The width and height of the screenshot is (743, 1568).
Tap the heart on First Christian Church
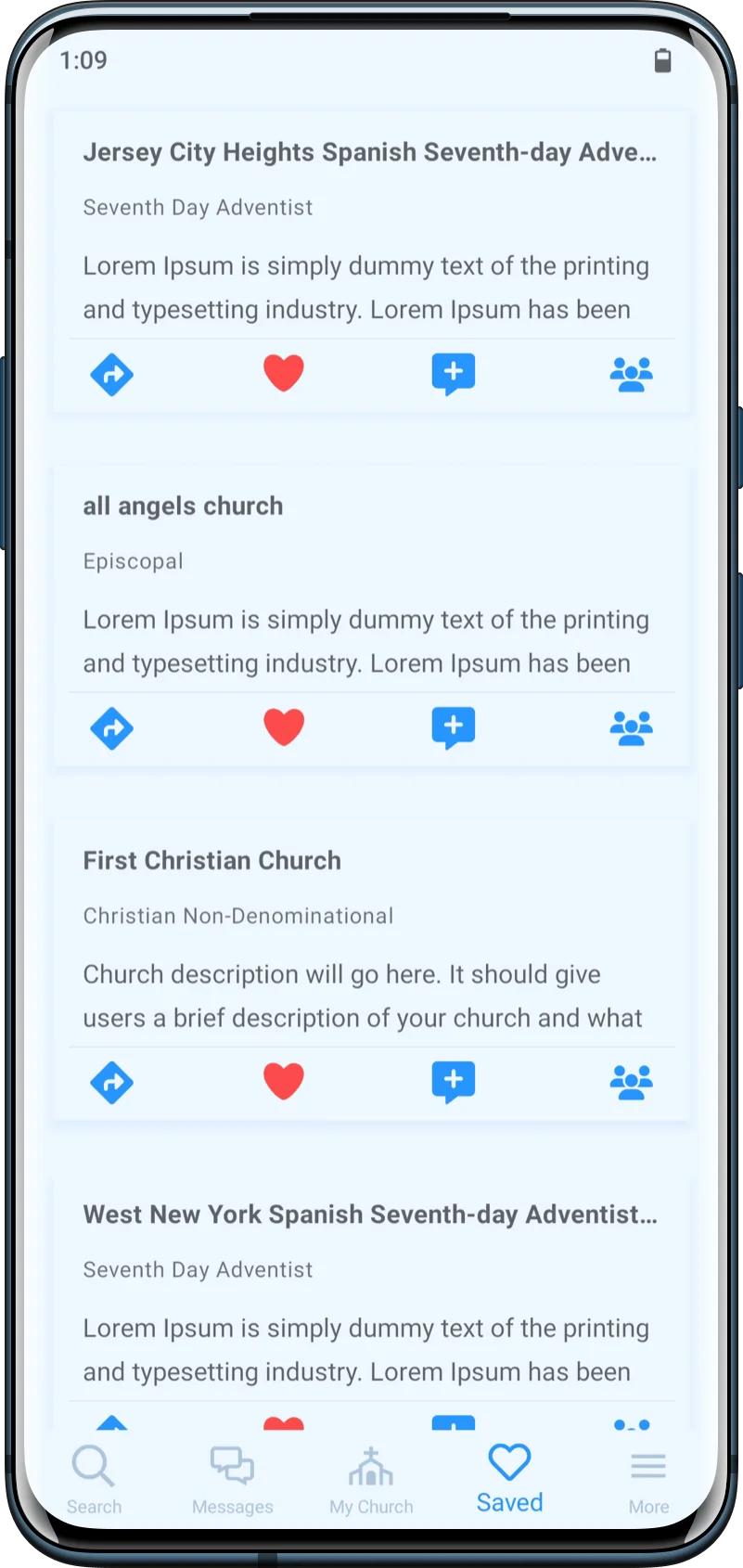284,1081
